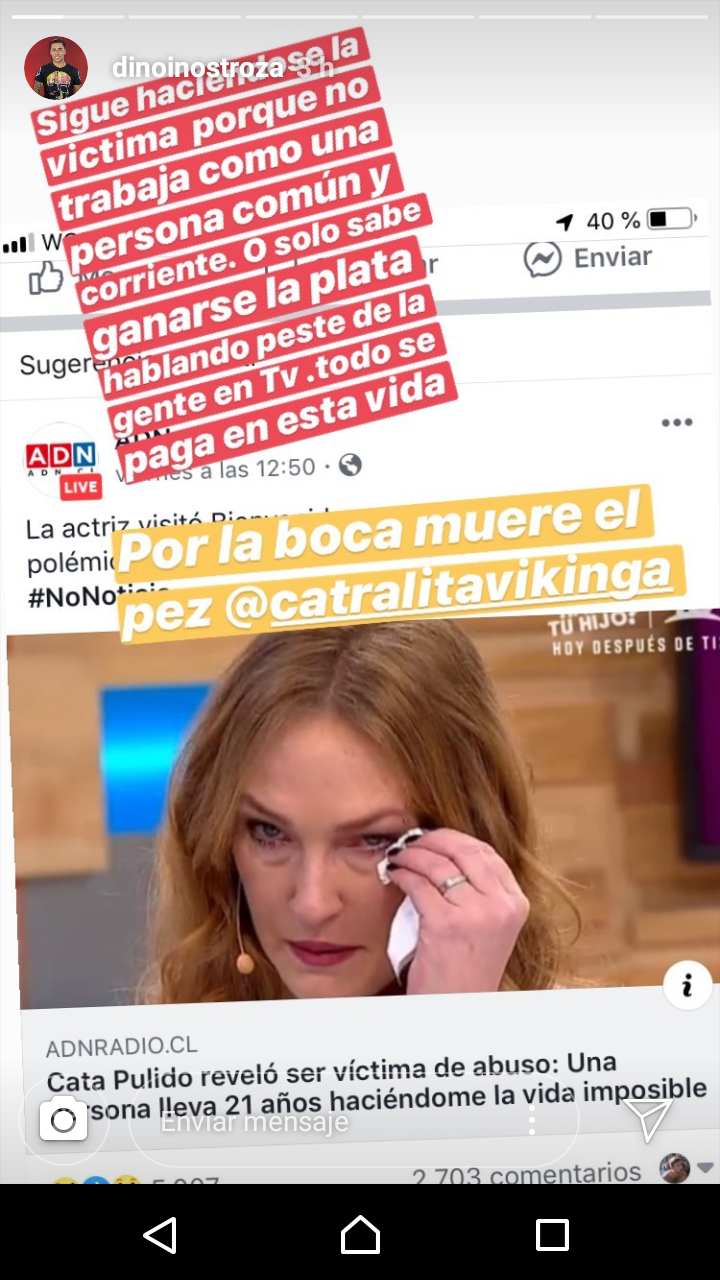Screen dimensions: 720x1280
Task: Open the dinoinostroza username link
Action: click(197, 68)
